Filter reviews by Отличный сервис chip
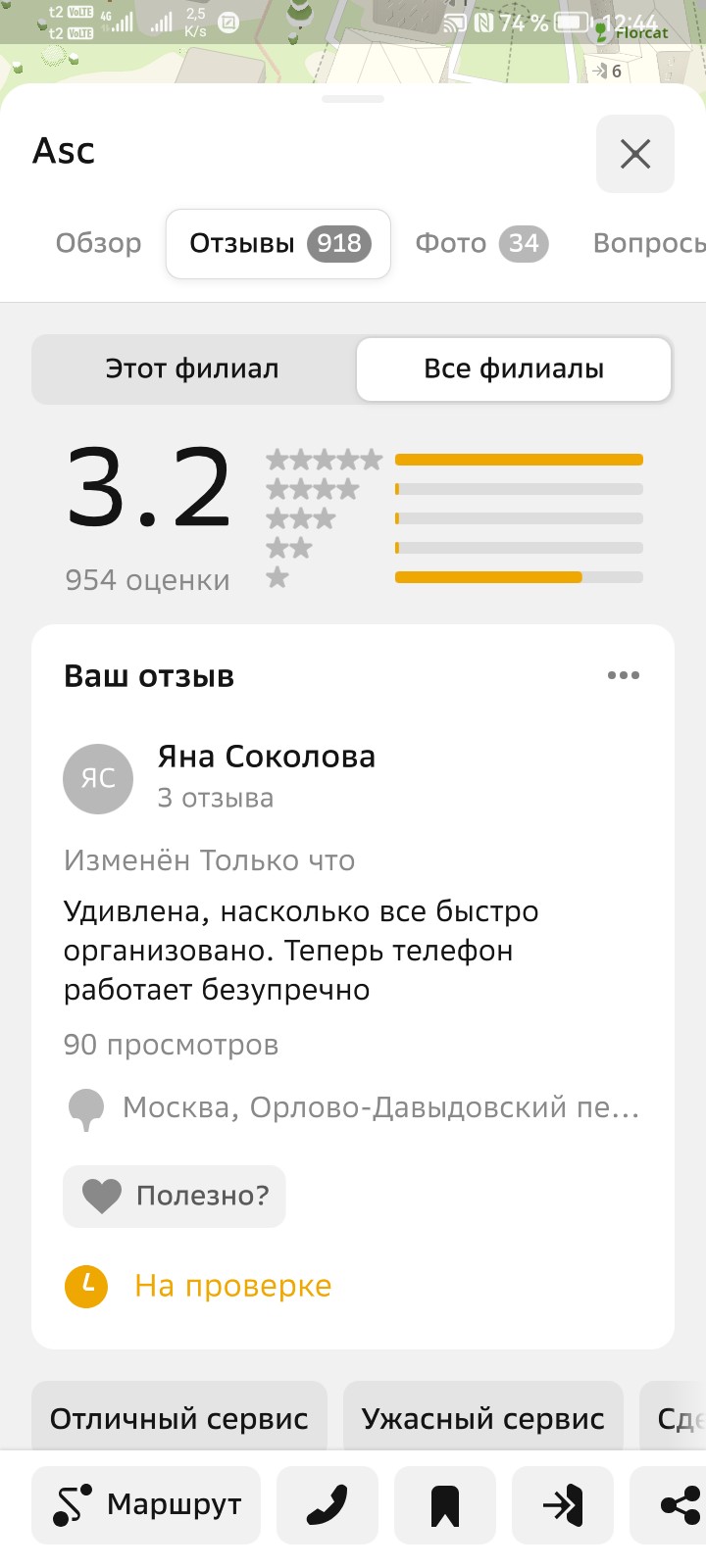 pos(179,1418)
